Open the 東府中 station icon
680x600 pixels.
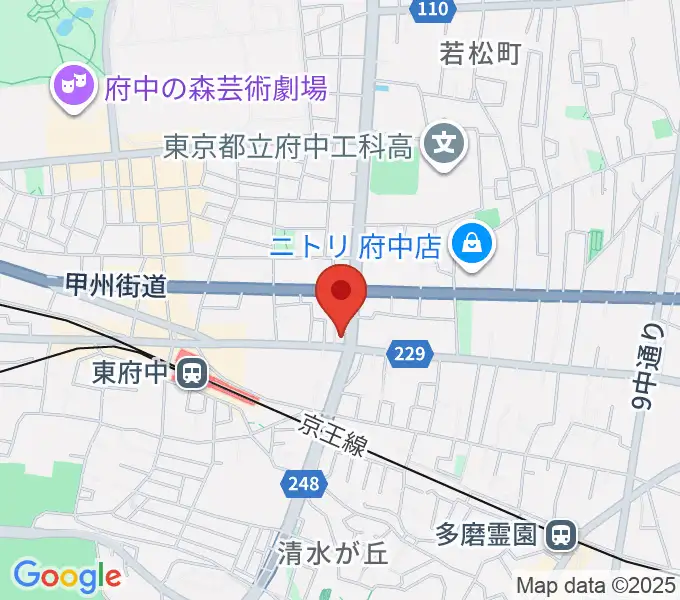click(189, 374)
